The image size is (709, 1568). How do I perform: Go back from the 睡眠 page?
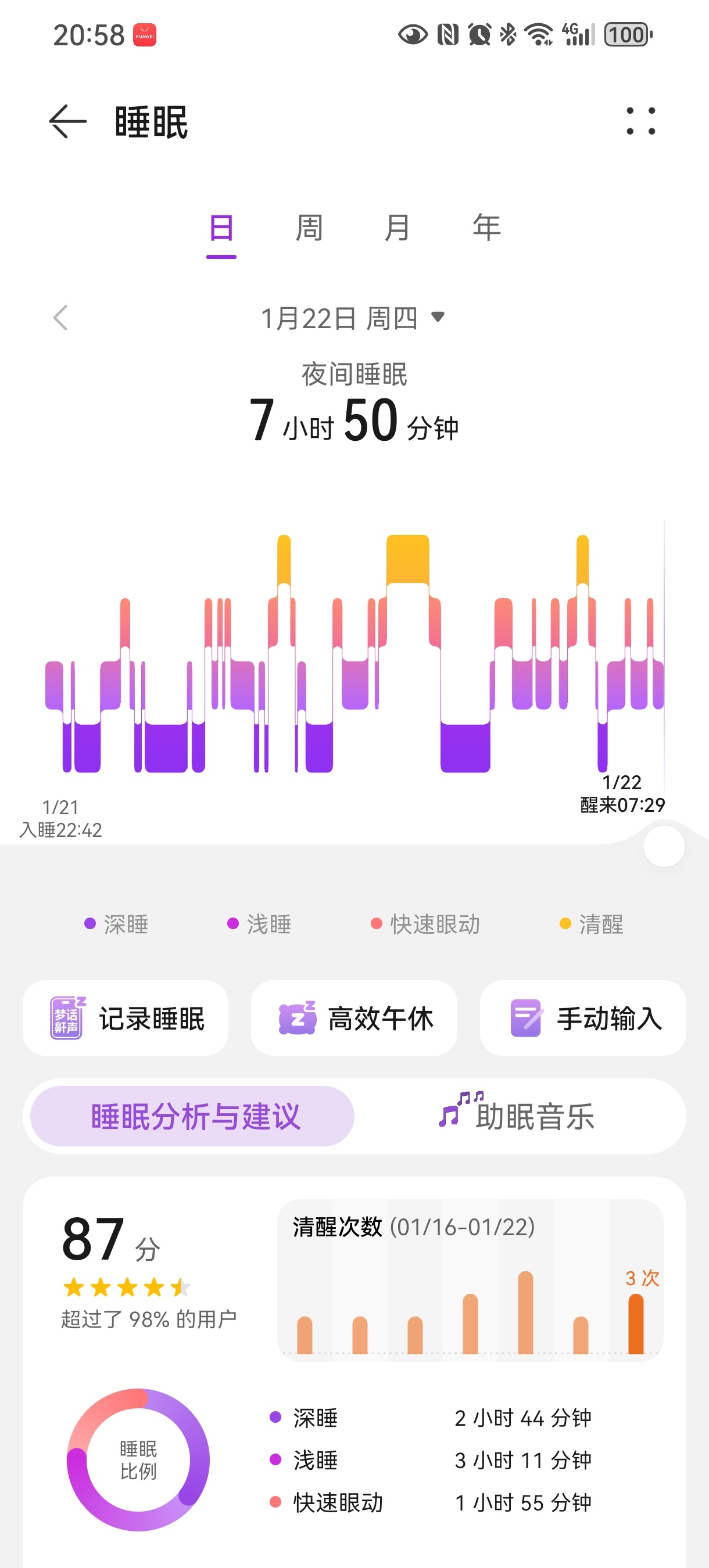pyautogui.click(x=67, y=122)
